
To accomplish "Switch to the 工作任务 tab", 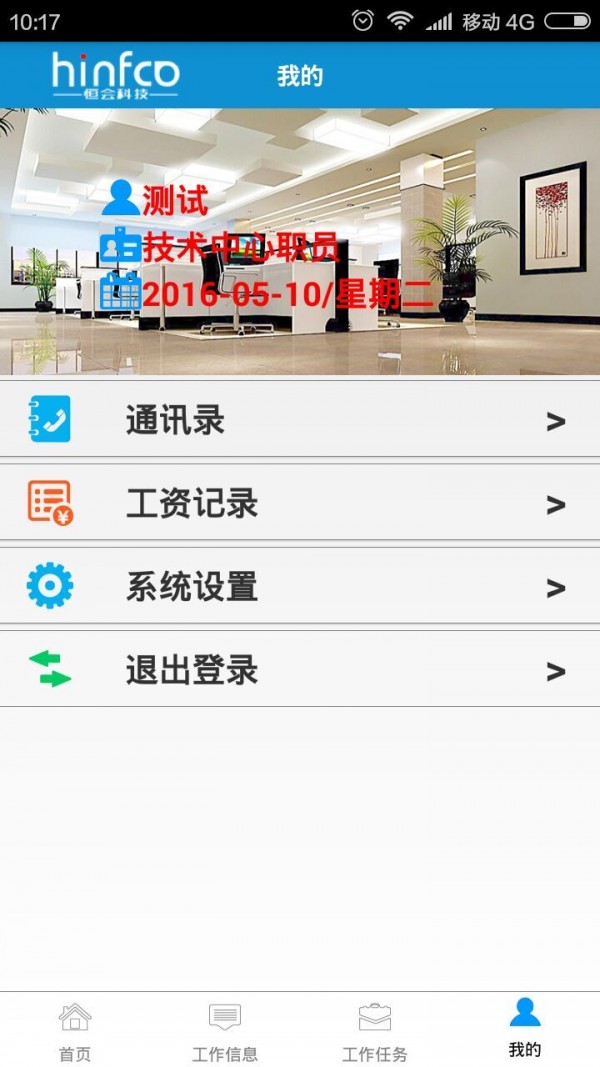I will tap(375, 1030).
